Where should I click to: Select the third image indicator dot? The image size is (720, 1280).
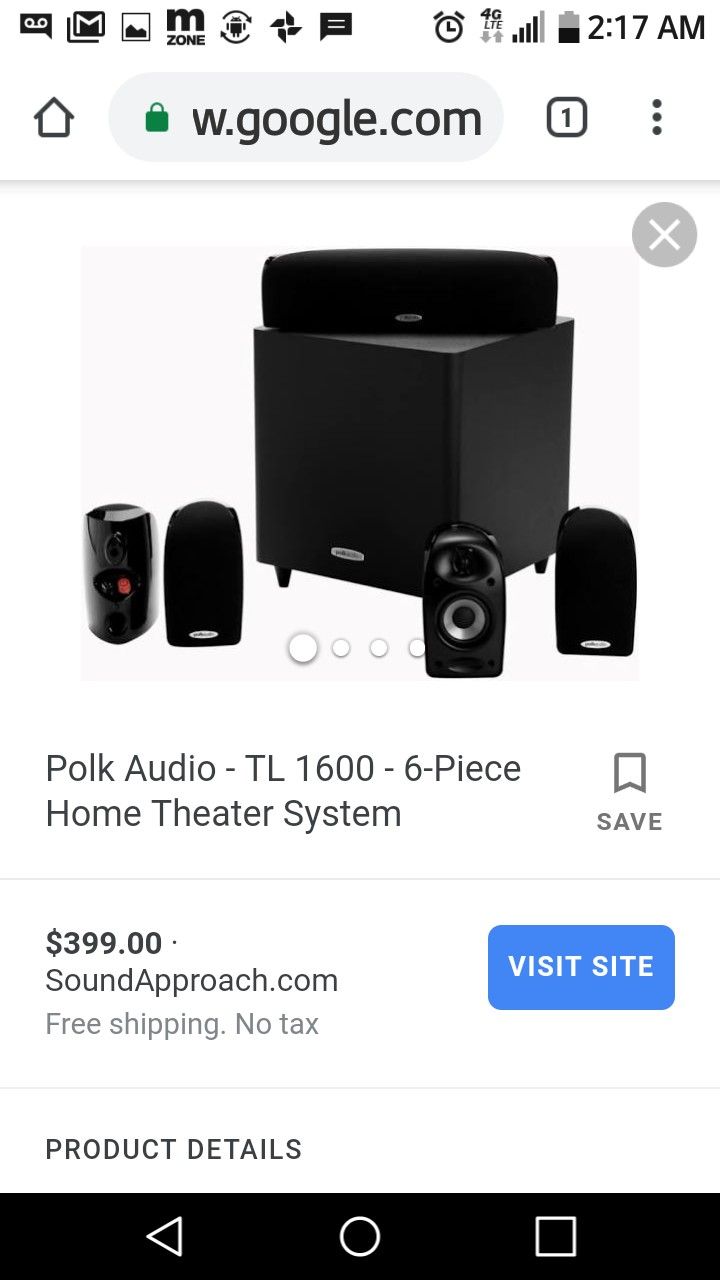click(379, 648)
